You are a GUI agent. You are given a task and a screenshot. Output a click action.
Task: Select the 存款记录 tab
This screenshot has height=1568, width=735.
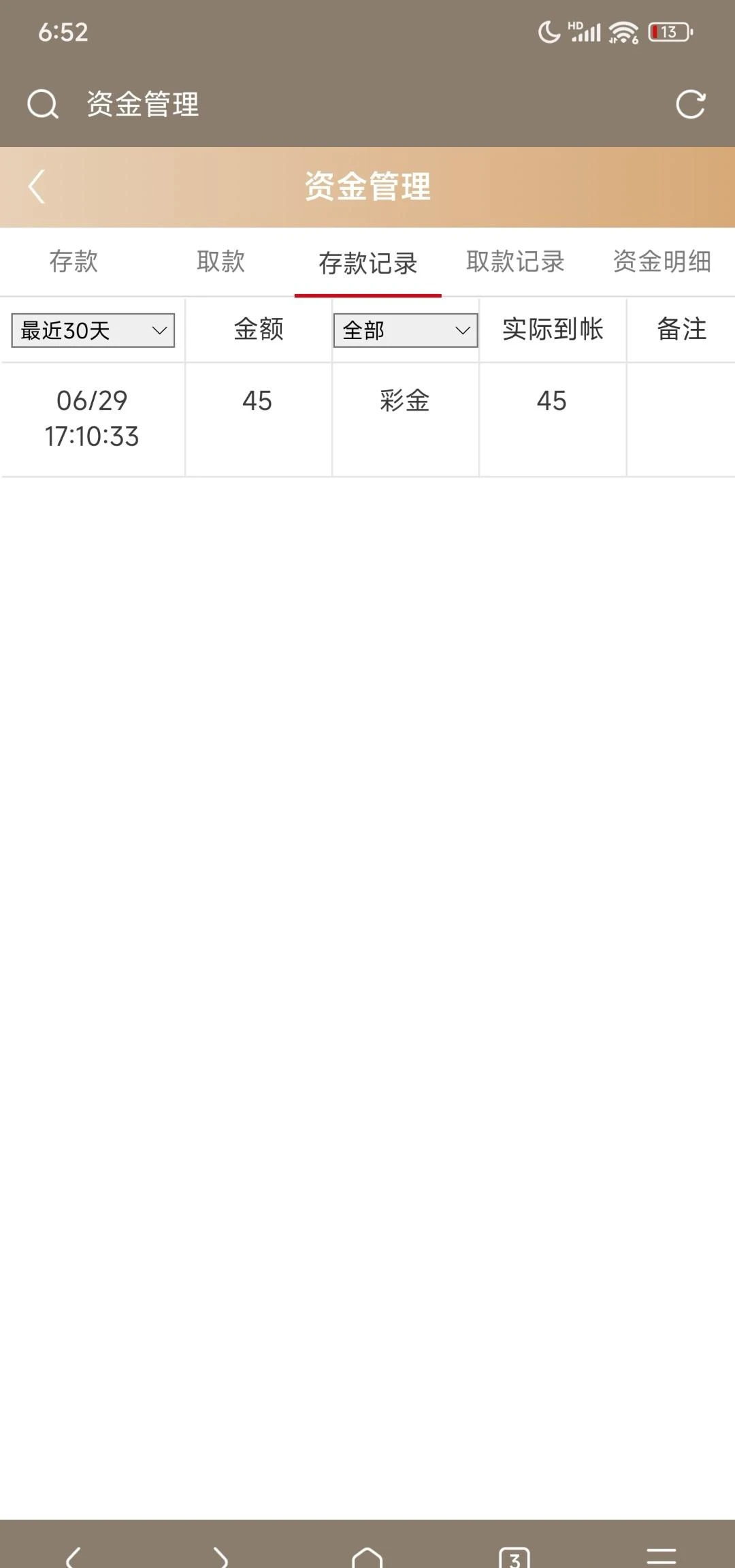click(367, 263)
